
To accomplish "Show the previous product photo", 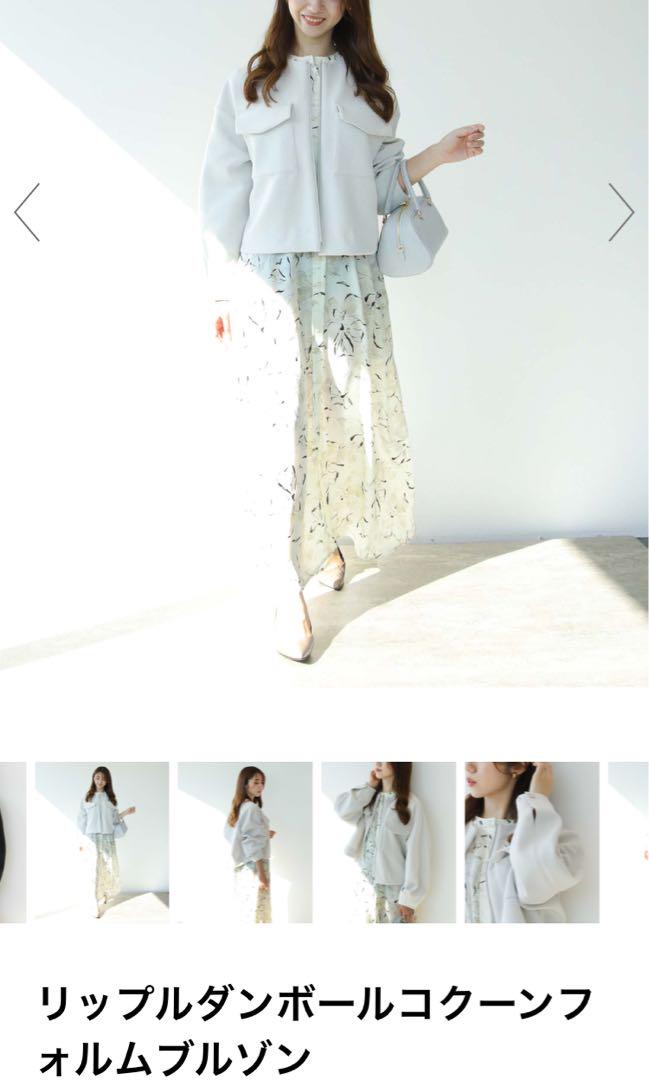I will tap(27, 213).
